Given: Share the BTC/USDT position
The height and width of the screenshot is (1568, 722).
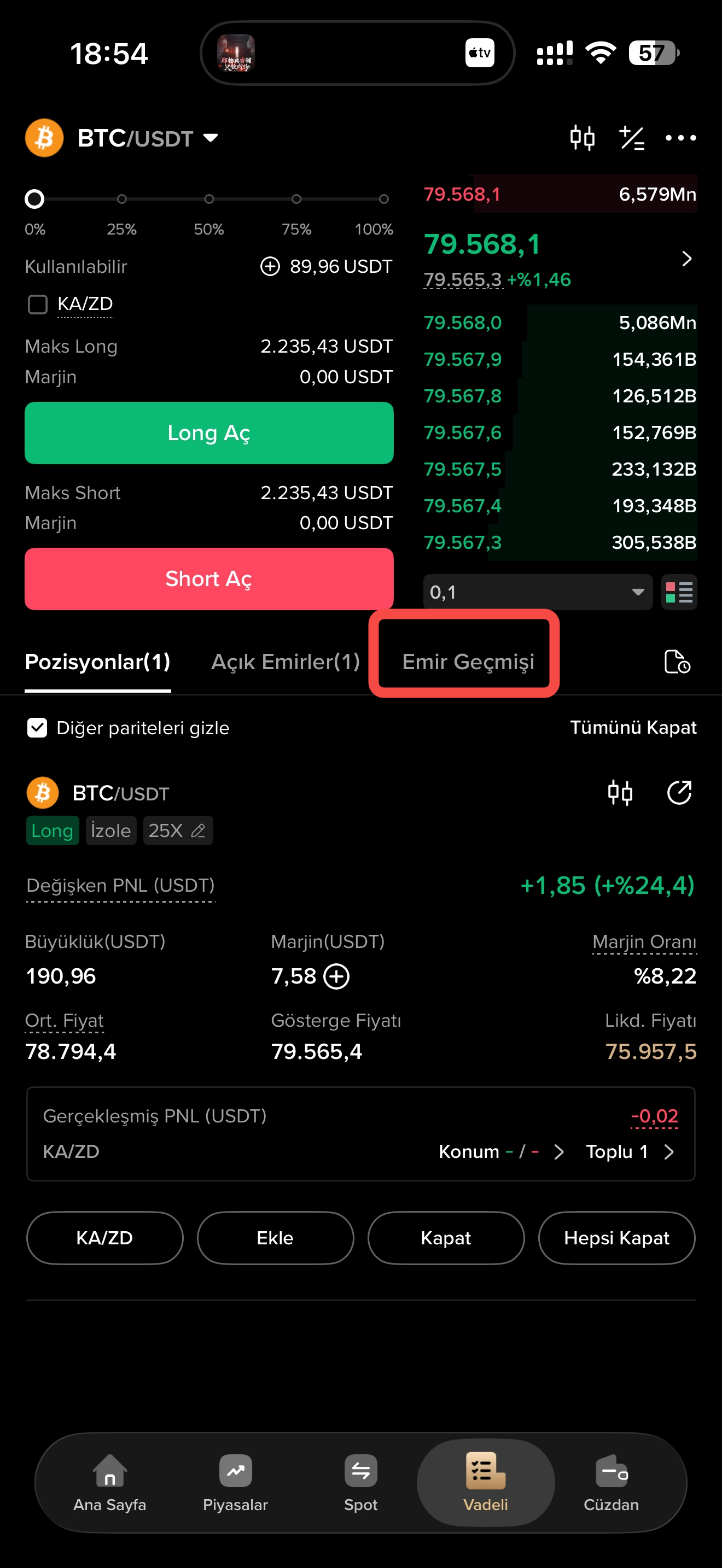Looking at the screenshot, I should (x=679, y=793).
